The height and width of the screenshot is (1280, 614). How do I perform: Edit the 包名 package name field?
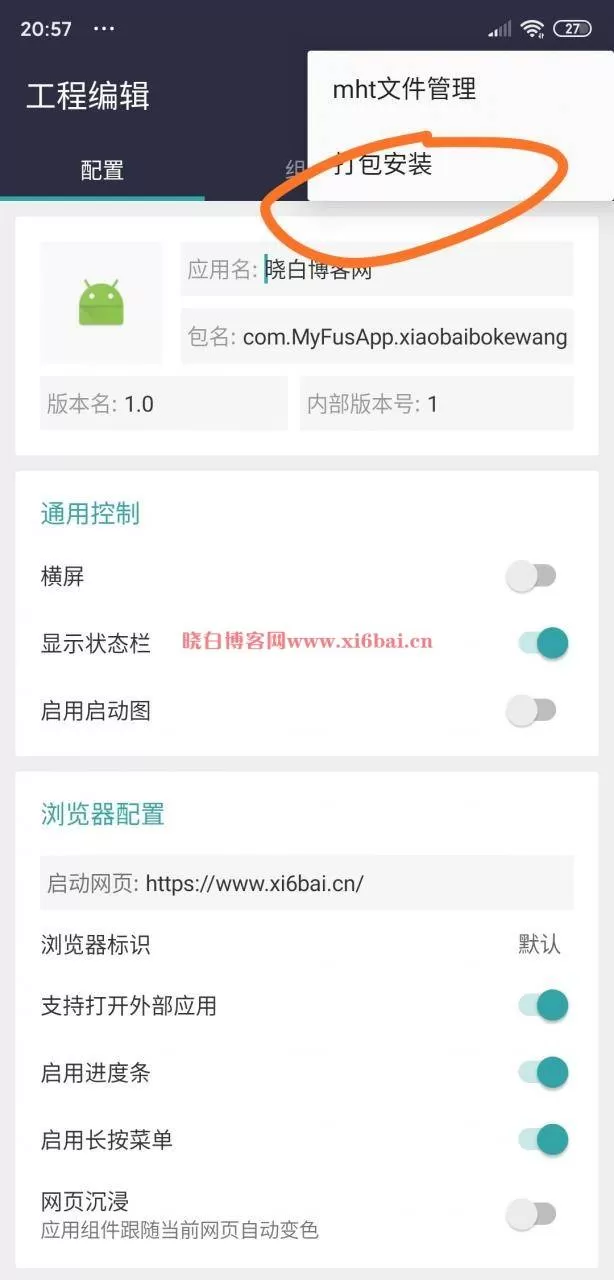tap(377, 337)
